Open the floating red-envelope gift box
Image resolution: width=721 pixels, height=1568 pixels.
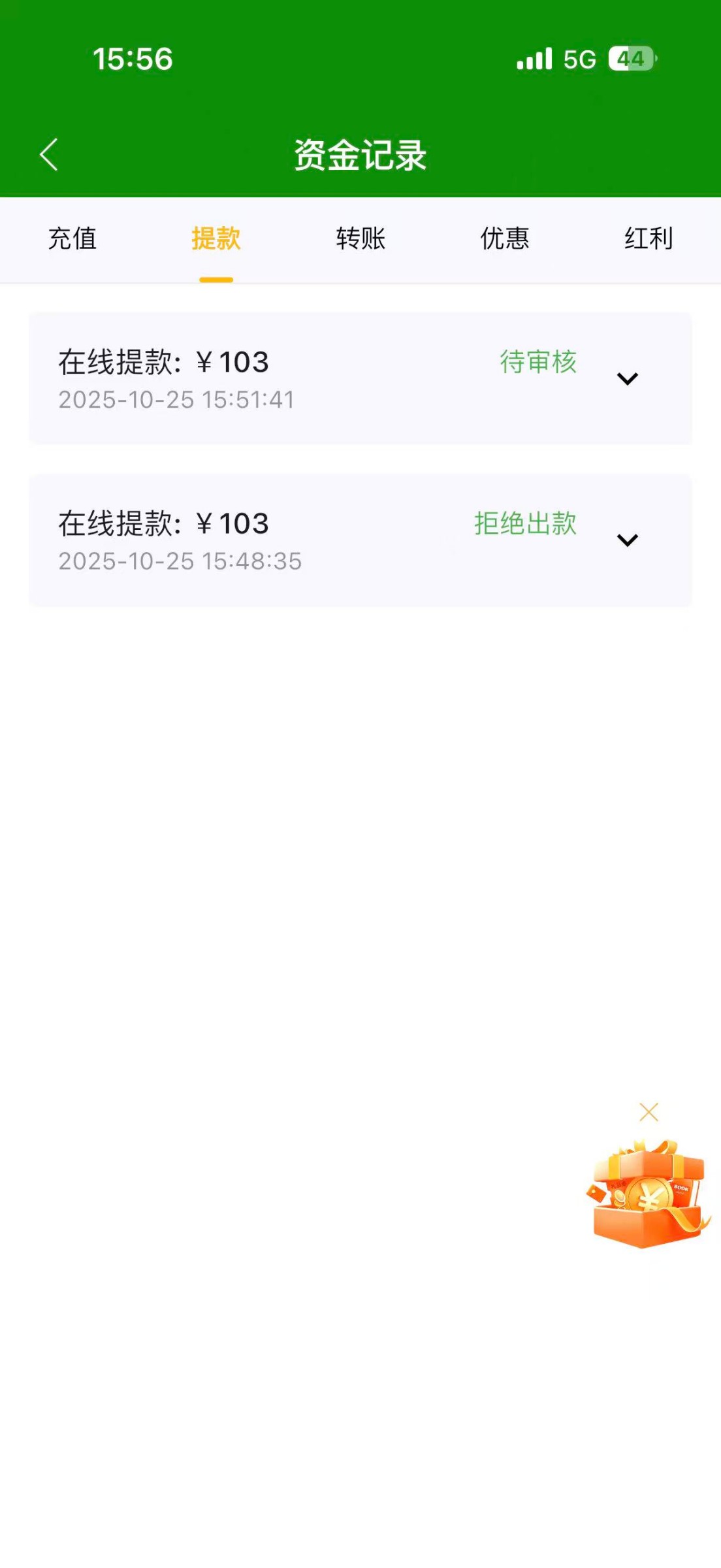[649, 1196]
